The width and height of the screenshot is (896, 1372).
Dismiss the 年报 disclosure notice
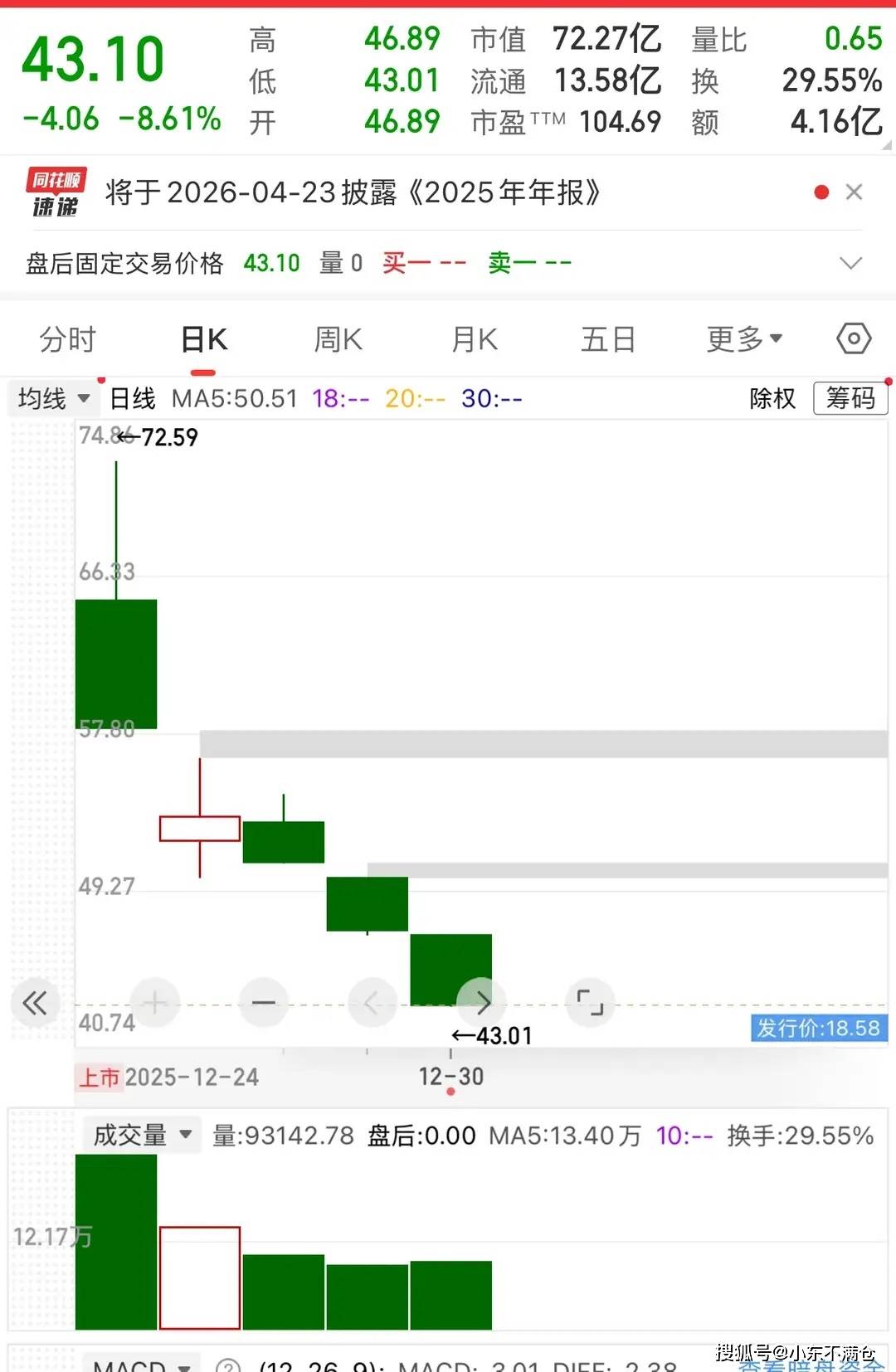click(854, 192)
